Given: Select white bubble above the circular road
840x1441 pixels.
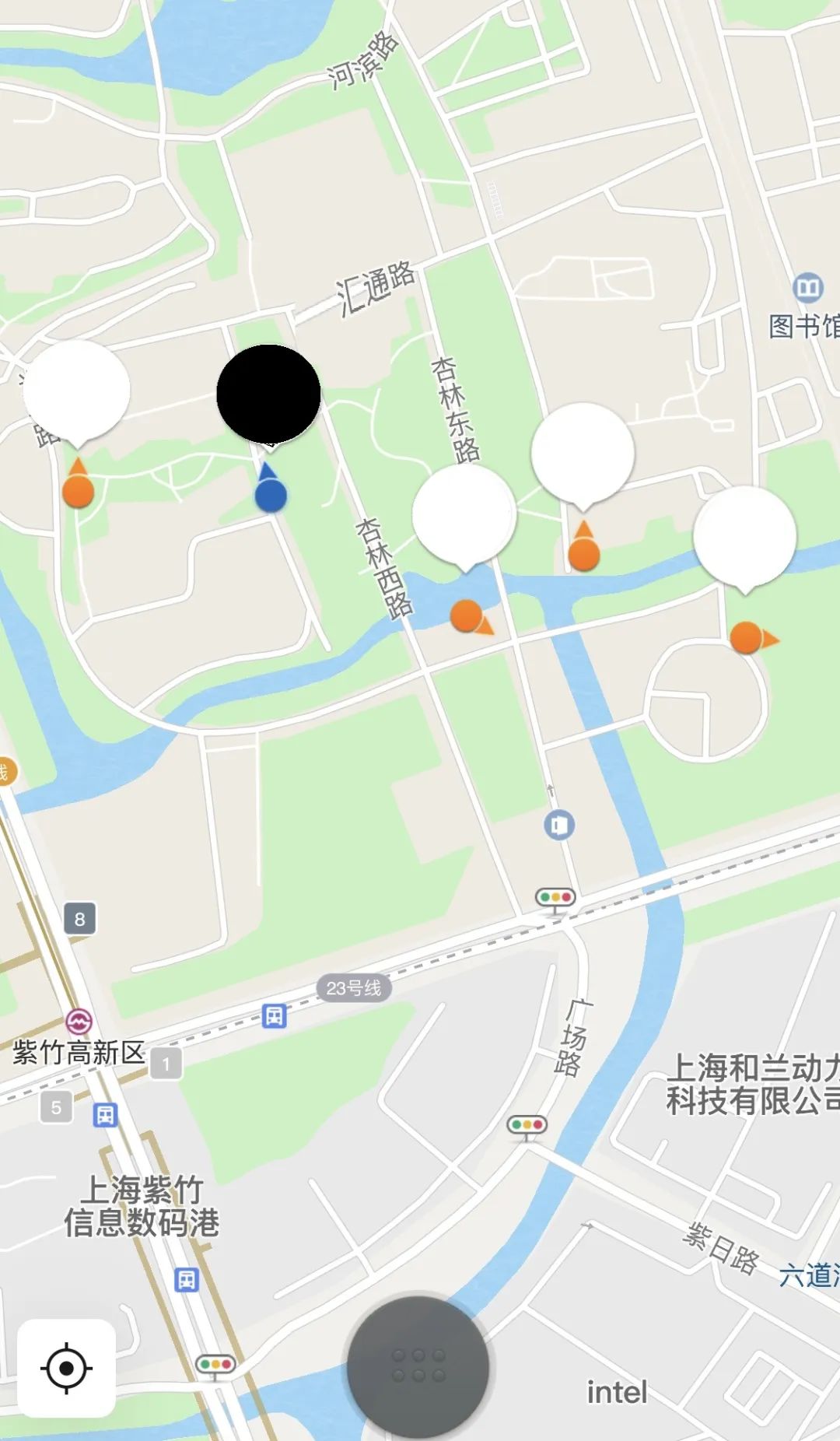Looking at the screenshot, I should point(744,536).
